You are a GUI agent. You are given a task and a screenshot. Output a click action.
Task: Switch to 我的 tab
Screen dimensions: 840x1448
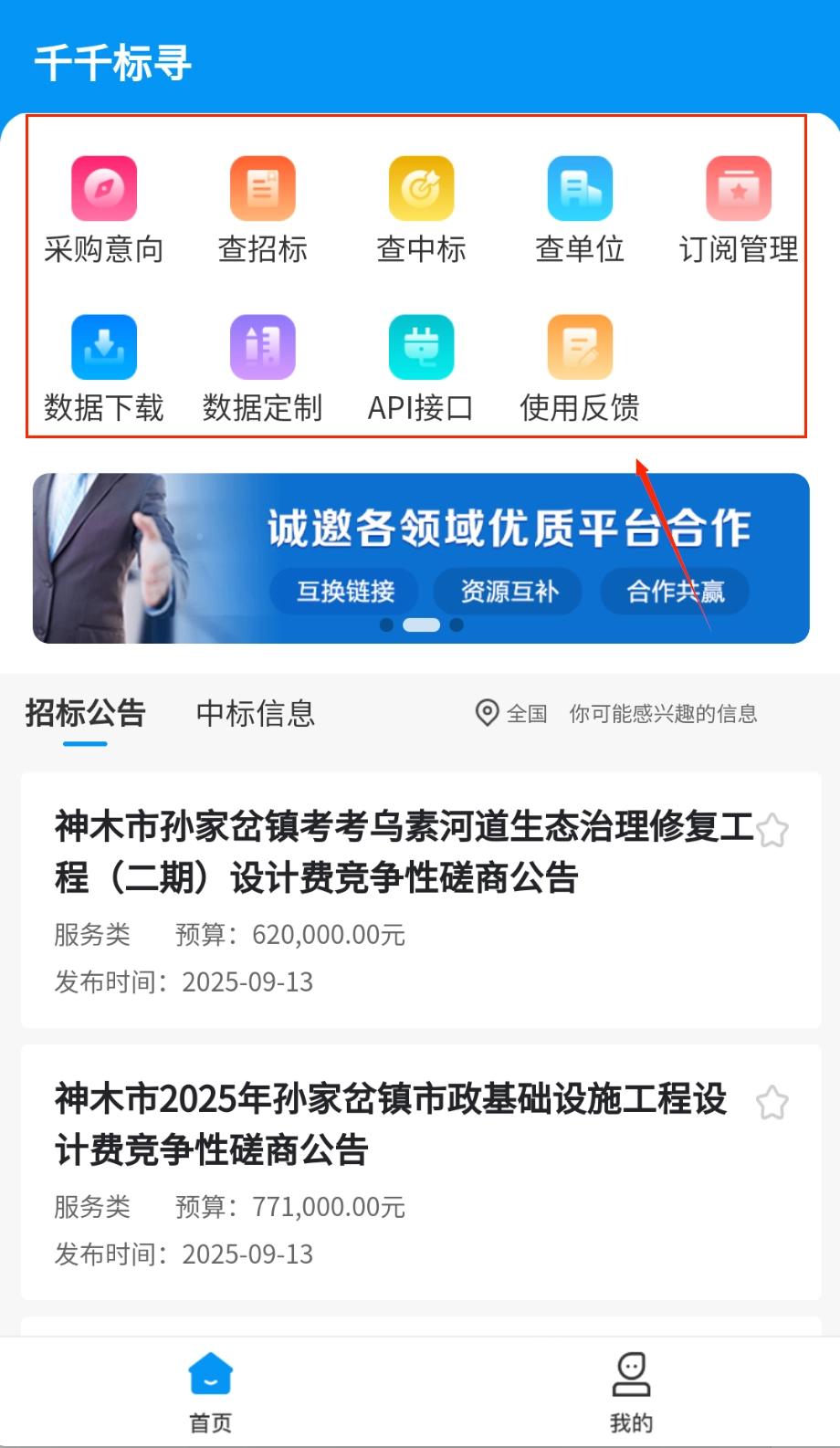(631, 1390)
